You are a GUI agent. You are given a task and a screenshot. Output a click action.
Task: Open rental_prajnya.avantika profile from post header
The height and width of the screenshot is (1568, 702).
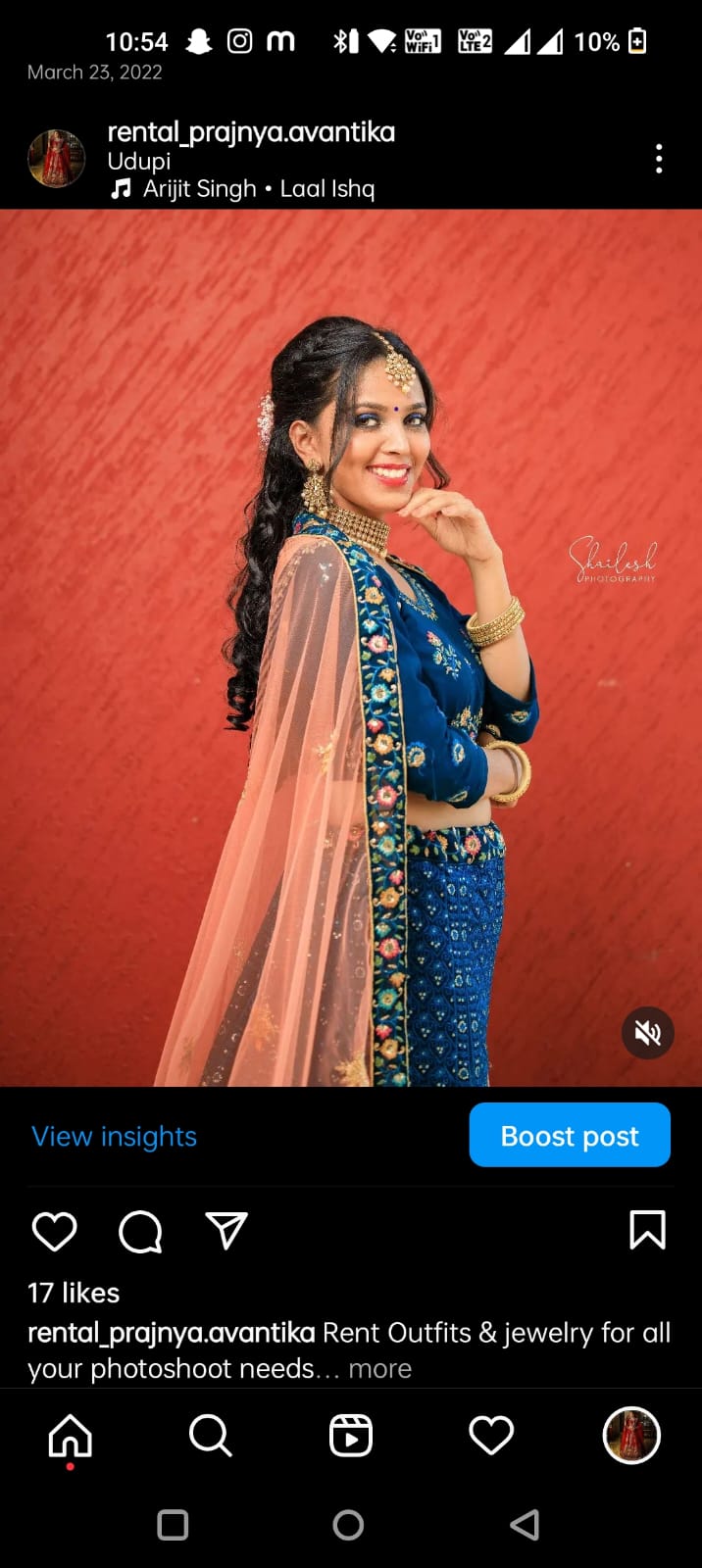click(x=250, y=132)
